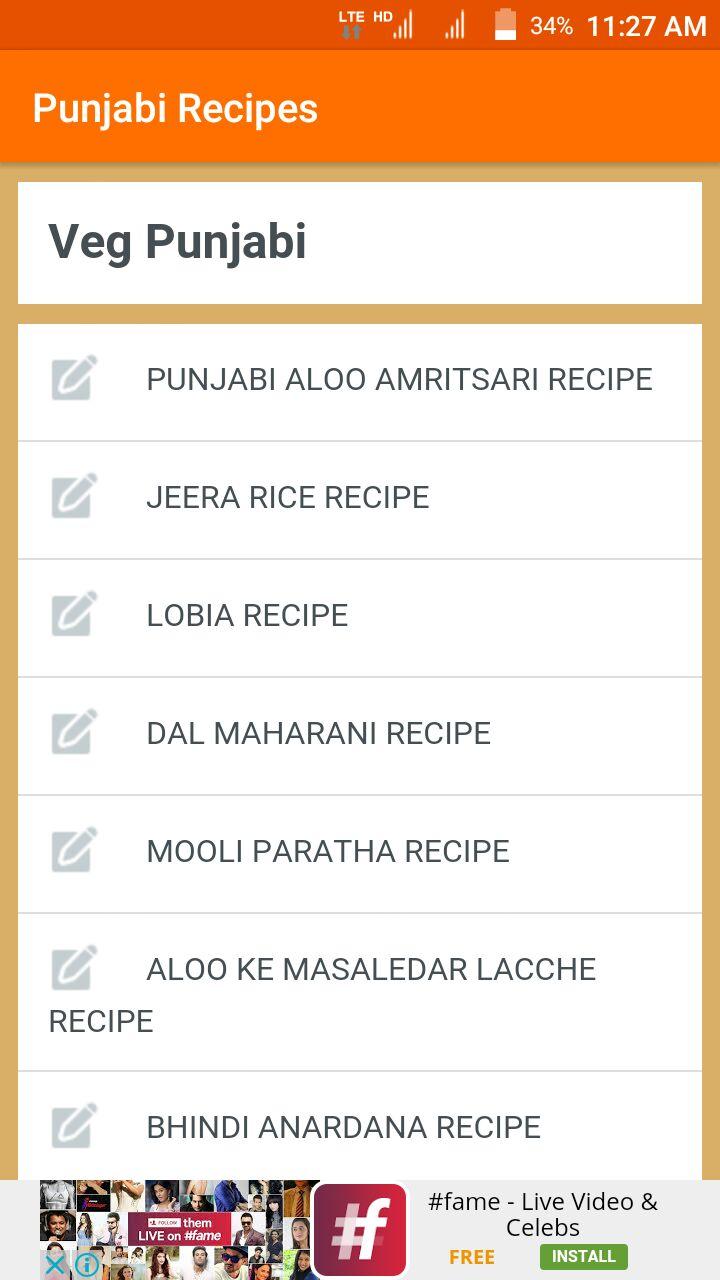
Task: Select Bhindi Anardana recipe
Action: point(360,1126)
